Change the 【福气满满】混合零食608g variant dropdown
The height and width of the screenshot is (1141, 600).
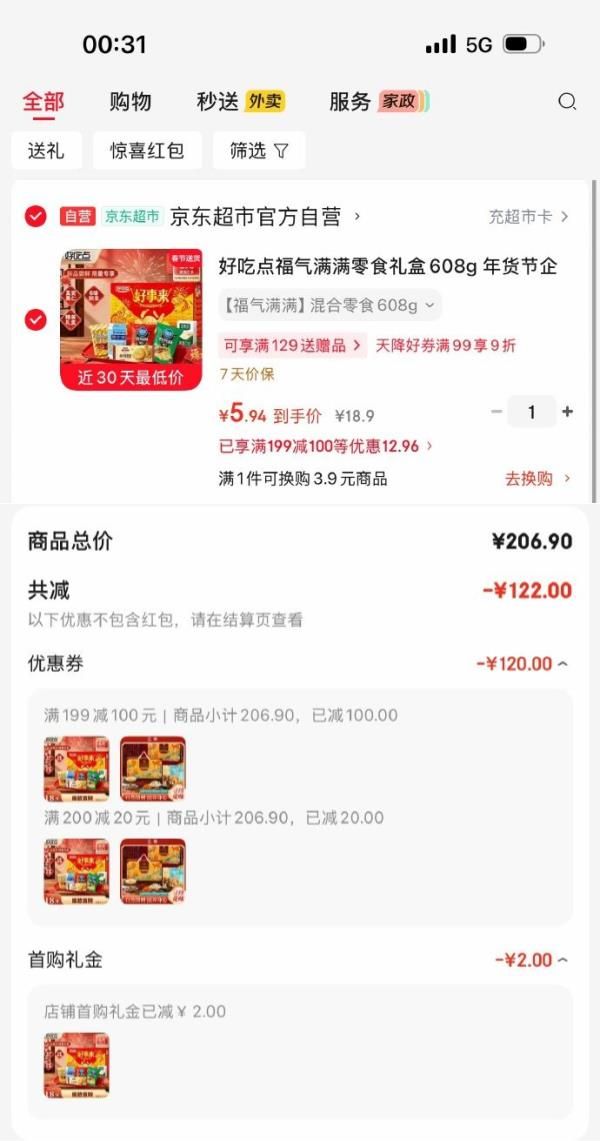pos(329,305)
